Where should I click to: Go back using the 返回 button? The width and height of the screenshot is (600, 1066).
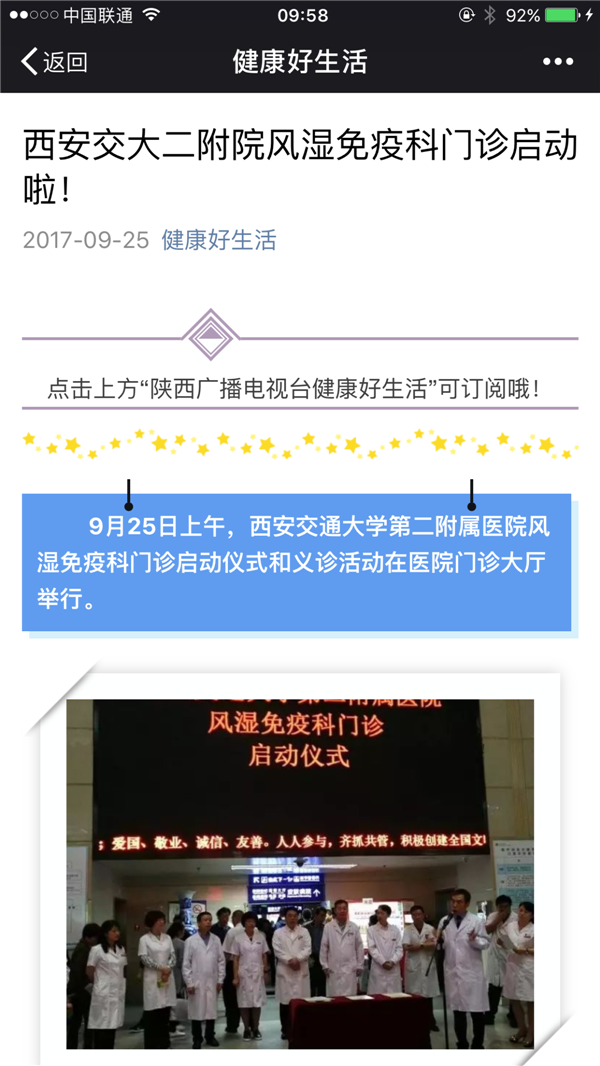pyautogui.click(x=54, y=62)
